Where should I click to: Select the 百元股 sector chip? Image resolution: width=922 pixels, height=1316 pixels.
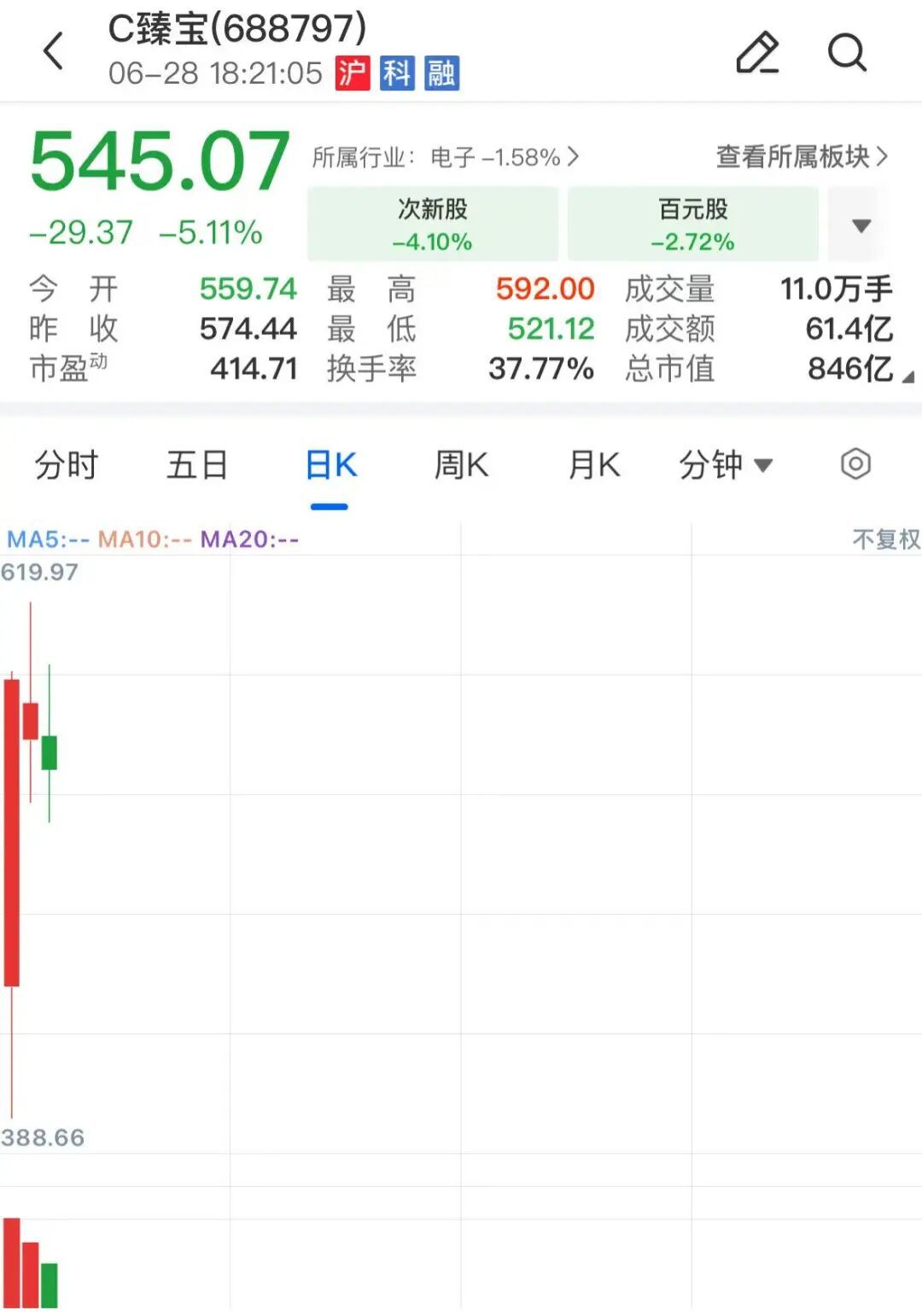tap(692, 224)
